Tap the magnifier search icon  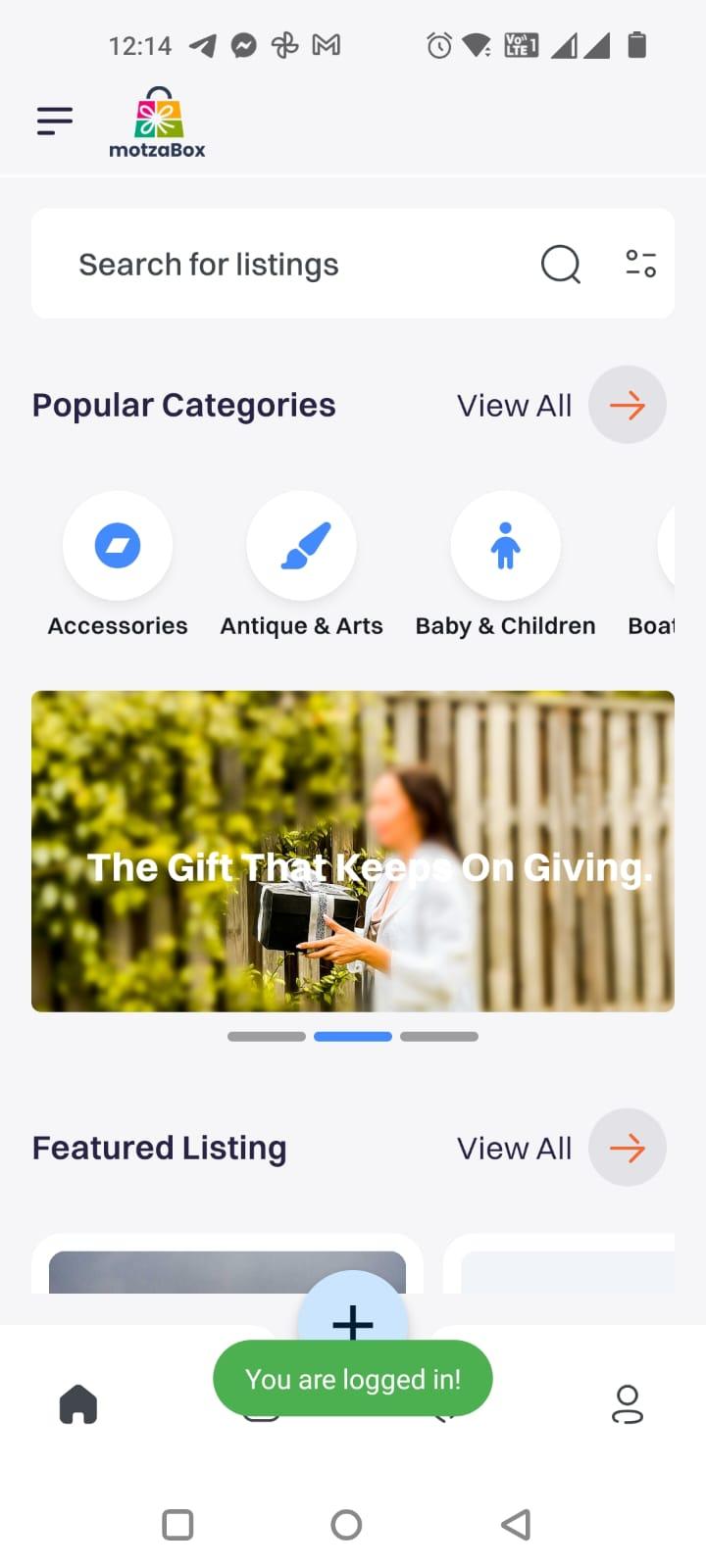click(x=561, y=264)
